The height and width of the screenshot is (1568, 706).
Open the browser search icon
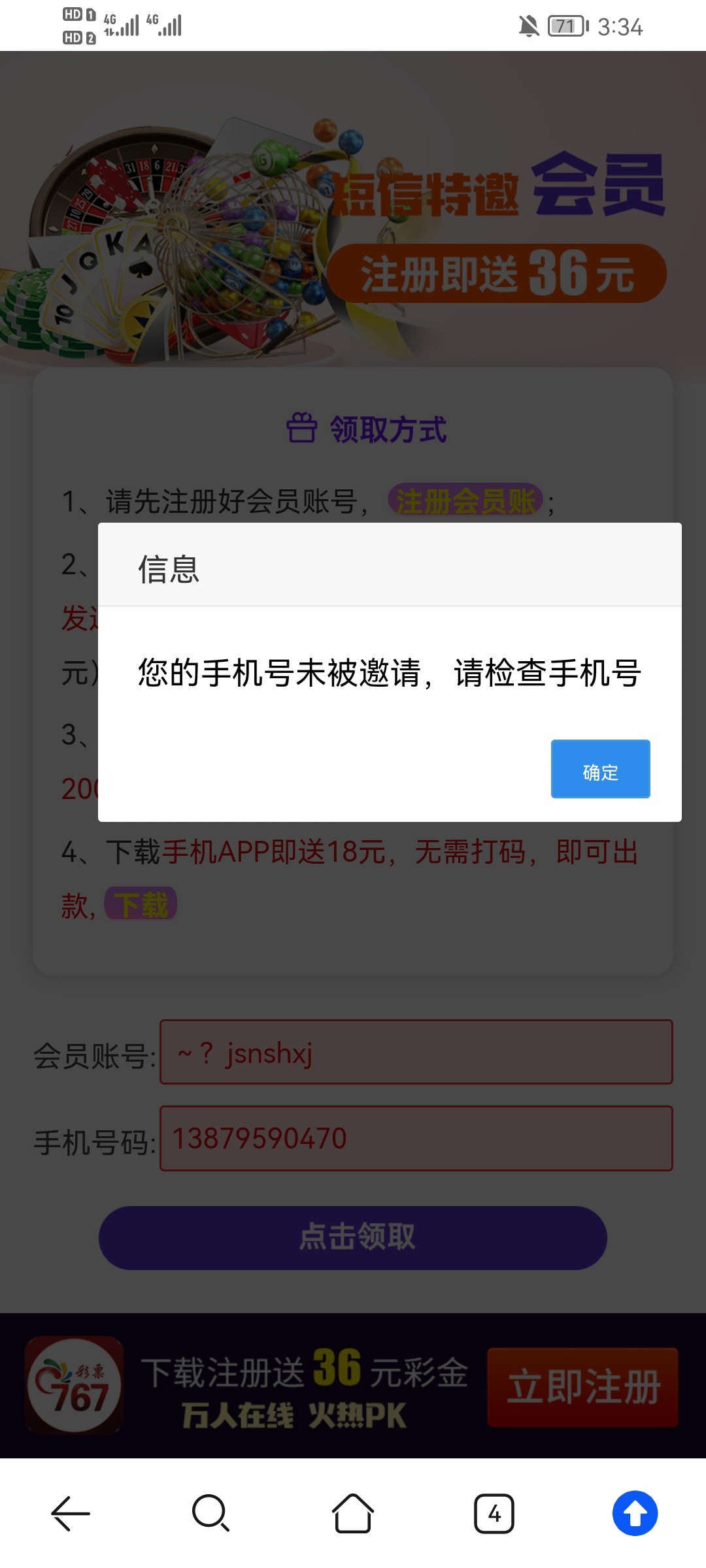point(210,1513)
